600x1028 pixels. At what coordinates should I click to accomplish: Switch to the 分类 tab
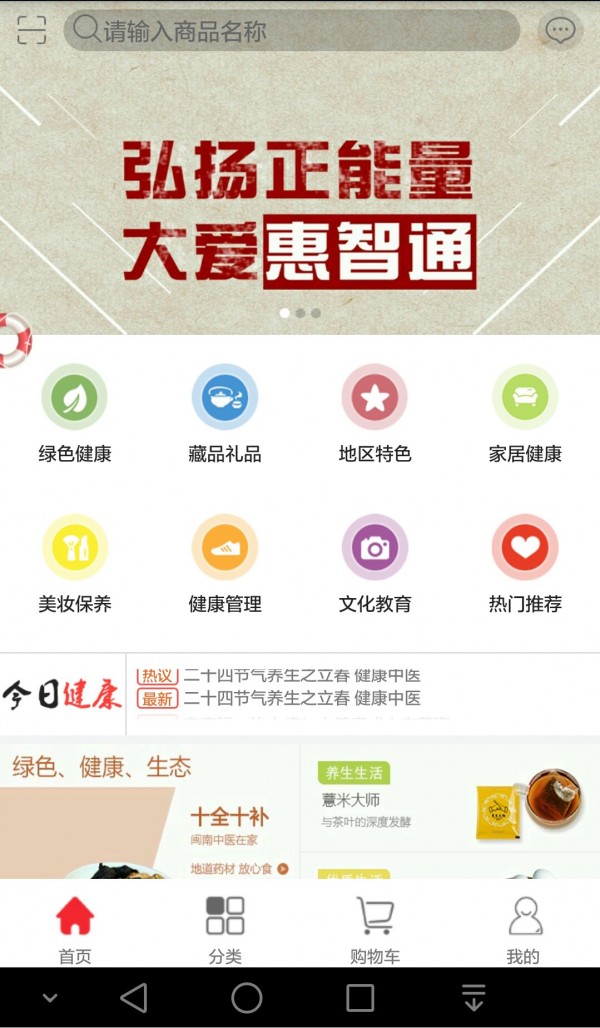point(225,927)
